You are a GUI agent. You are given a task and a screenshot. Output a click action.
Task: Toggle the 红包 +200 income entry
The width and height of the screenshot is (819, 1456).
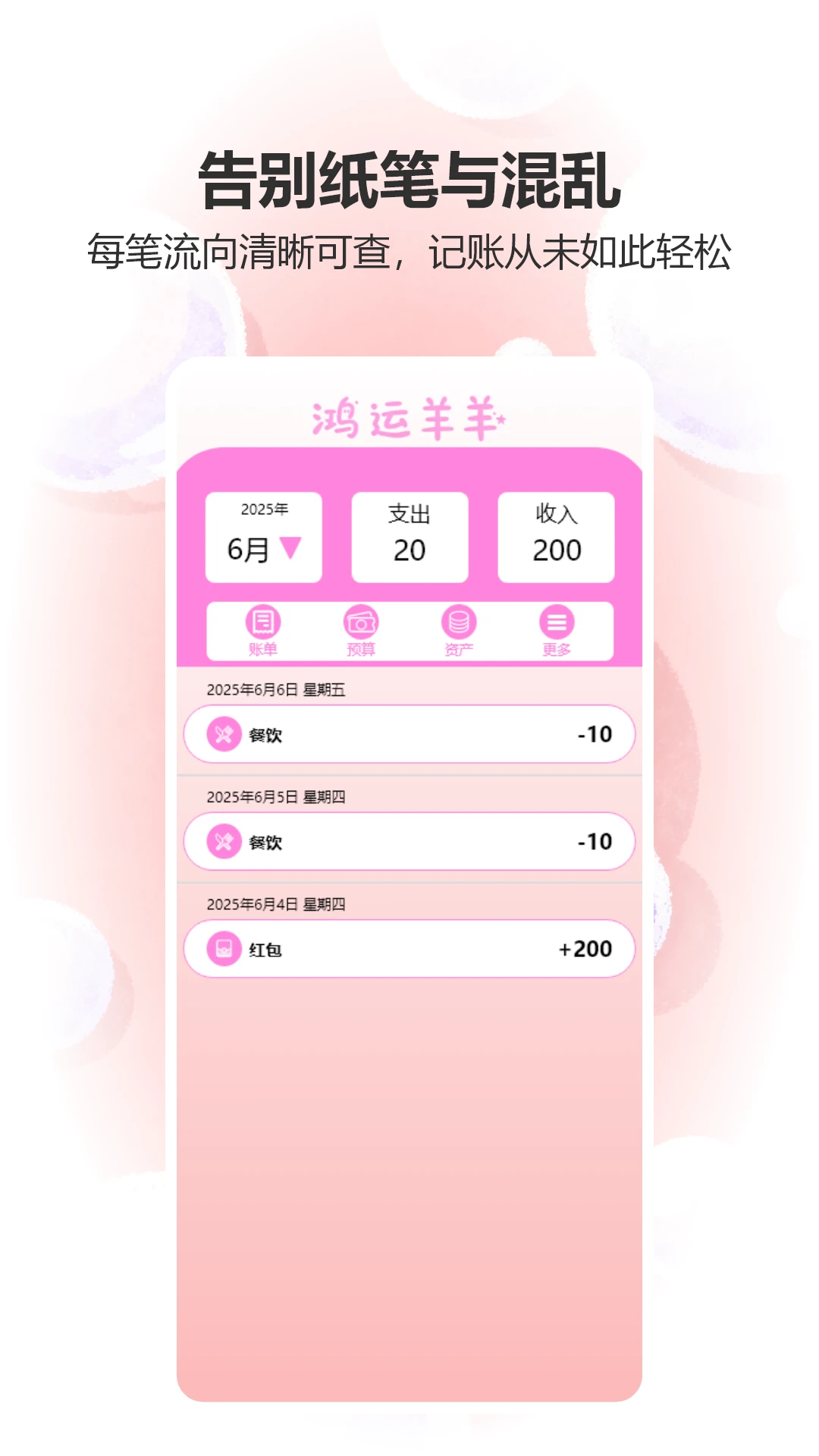pyautogui.click(x=409, y=948)
